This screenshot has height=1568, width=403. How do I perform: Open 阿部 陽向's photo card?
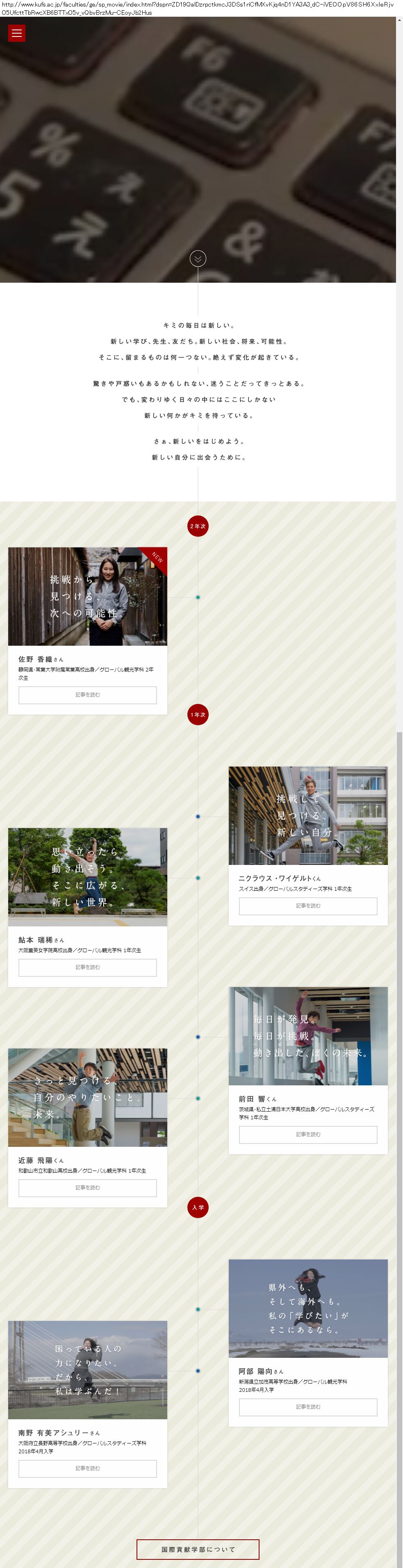pos(308,1308)
